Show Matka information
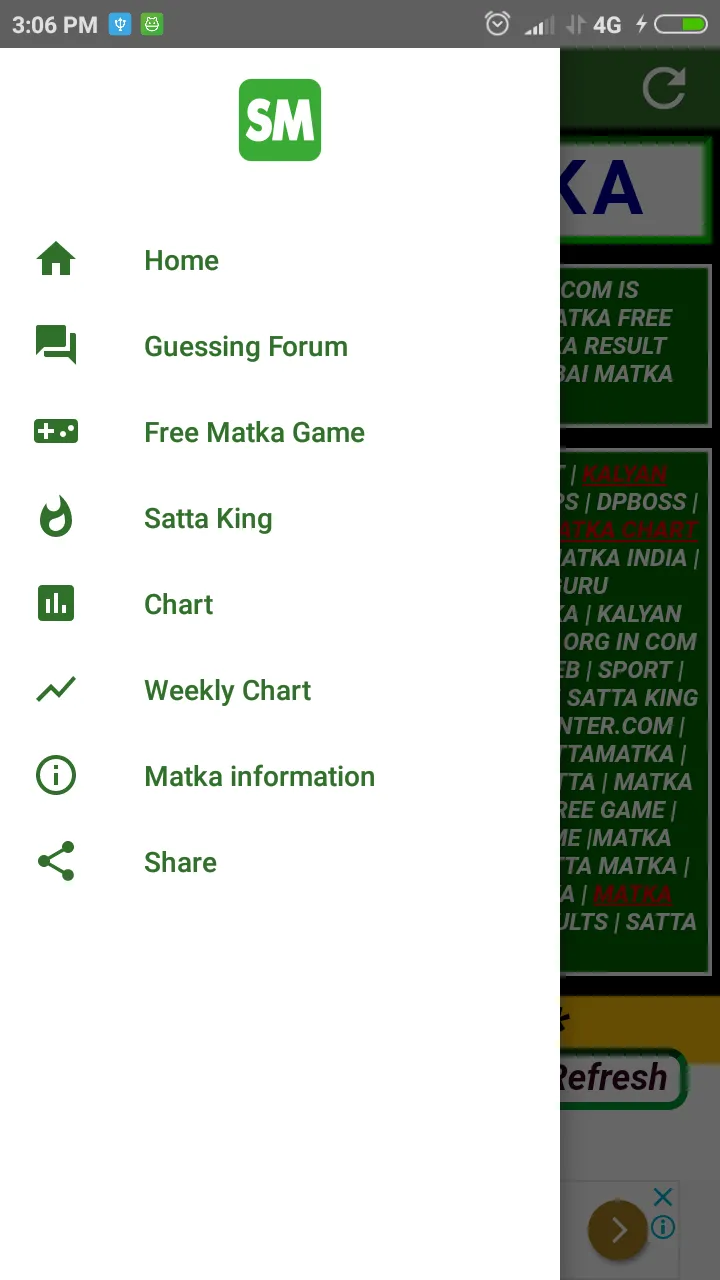The width and height of the screenshot is (720, 1280). tap(259, 776)
